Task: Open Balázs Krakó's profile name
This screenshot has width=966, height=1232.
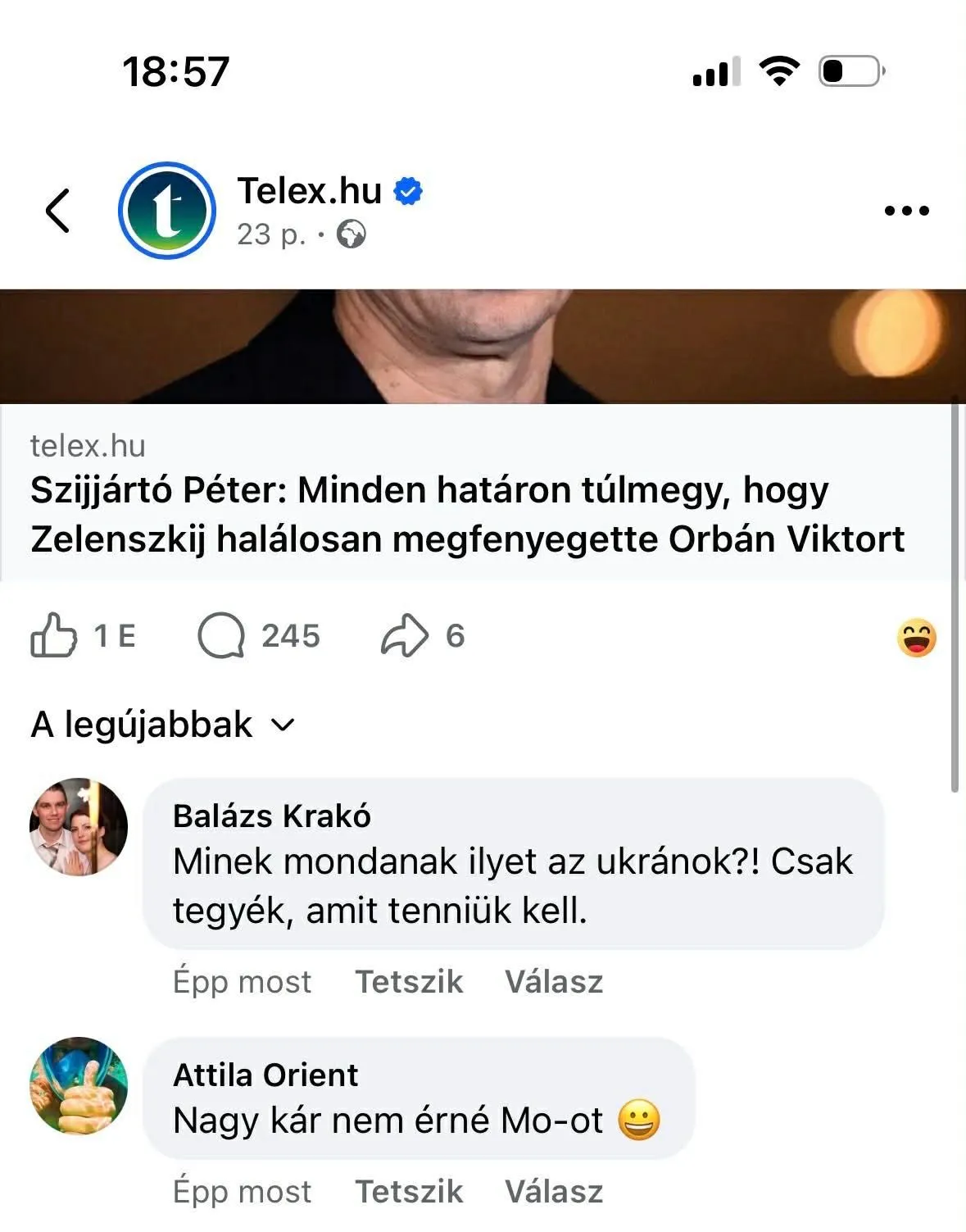Action: (x=271, y=816)
